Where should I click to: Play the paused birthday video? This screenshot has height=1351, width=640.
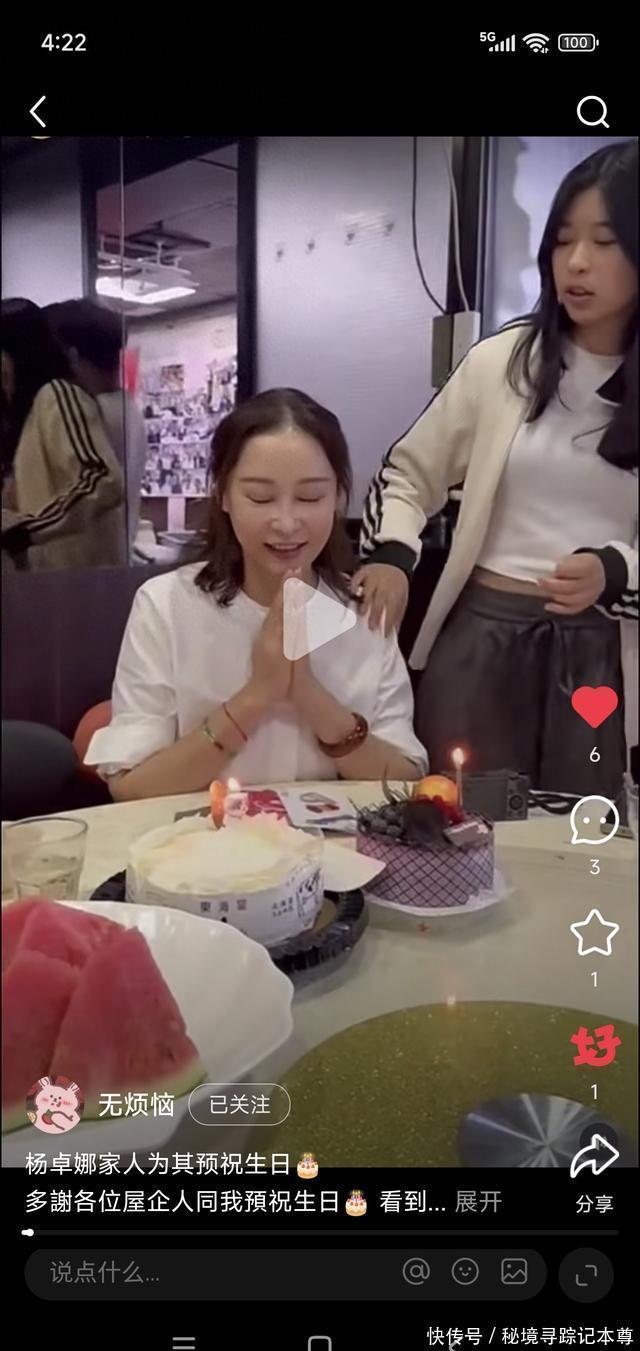point(320,619)
